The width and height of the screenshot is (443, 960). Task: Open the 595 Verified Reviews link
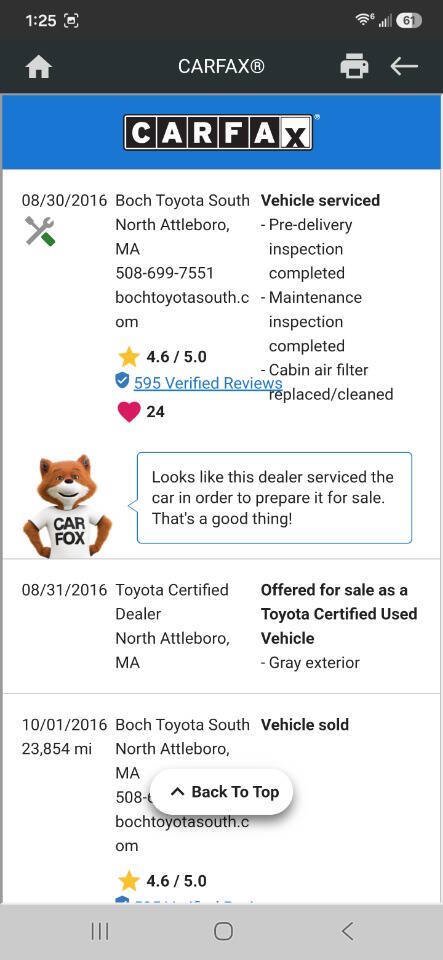click(207, 383)
